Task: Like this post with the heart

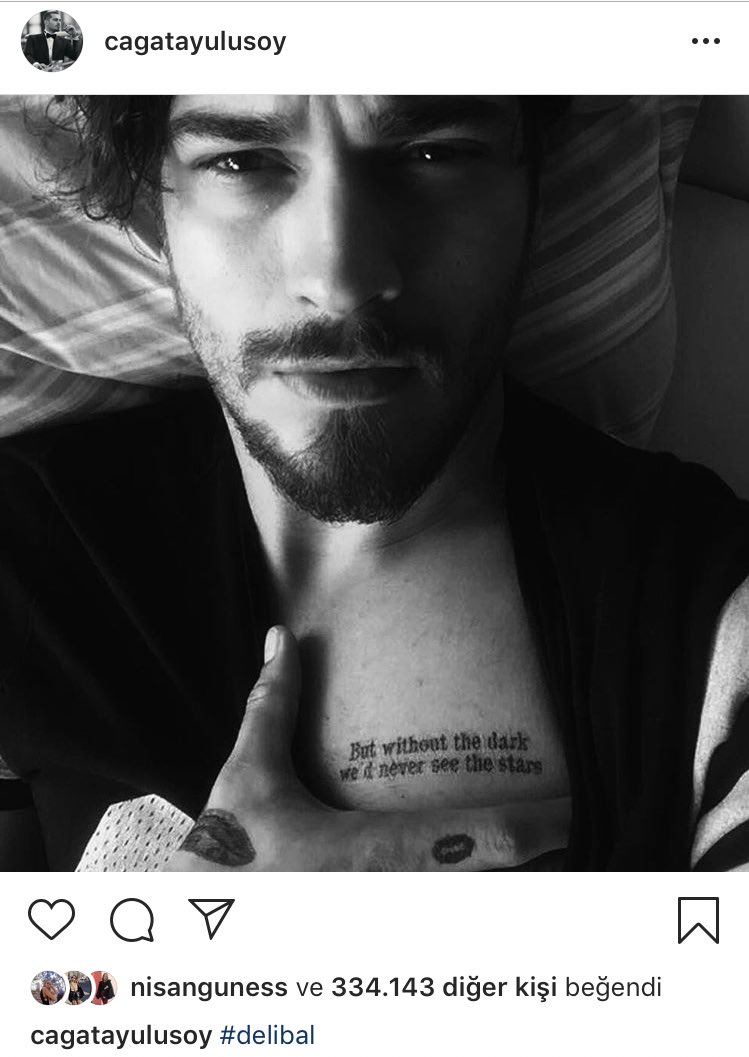Action: point(51,919)
